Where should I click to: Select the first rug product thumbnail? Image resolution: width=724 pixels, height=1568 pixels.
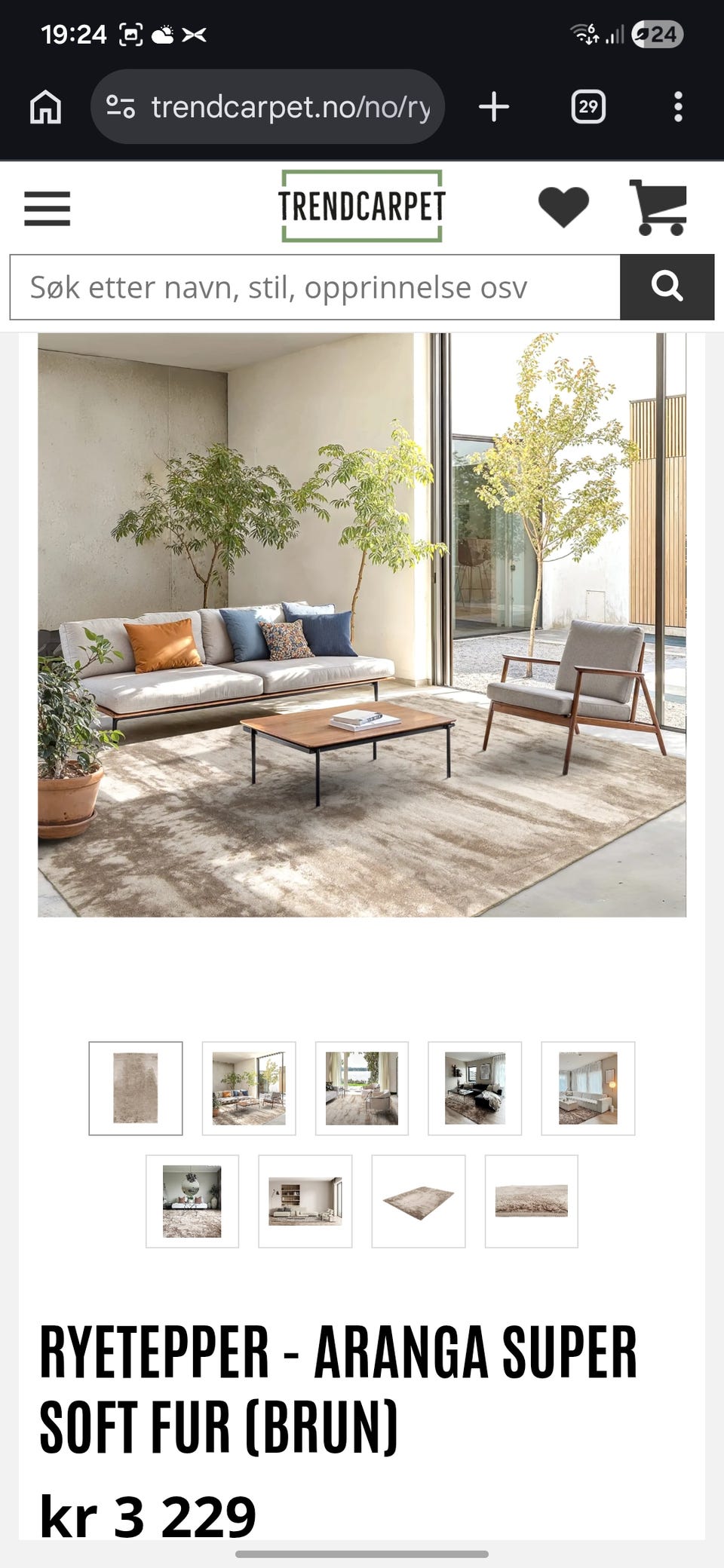136,1088
